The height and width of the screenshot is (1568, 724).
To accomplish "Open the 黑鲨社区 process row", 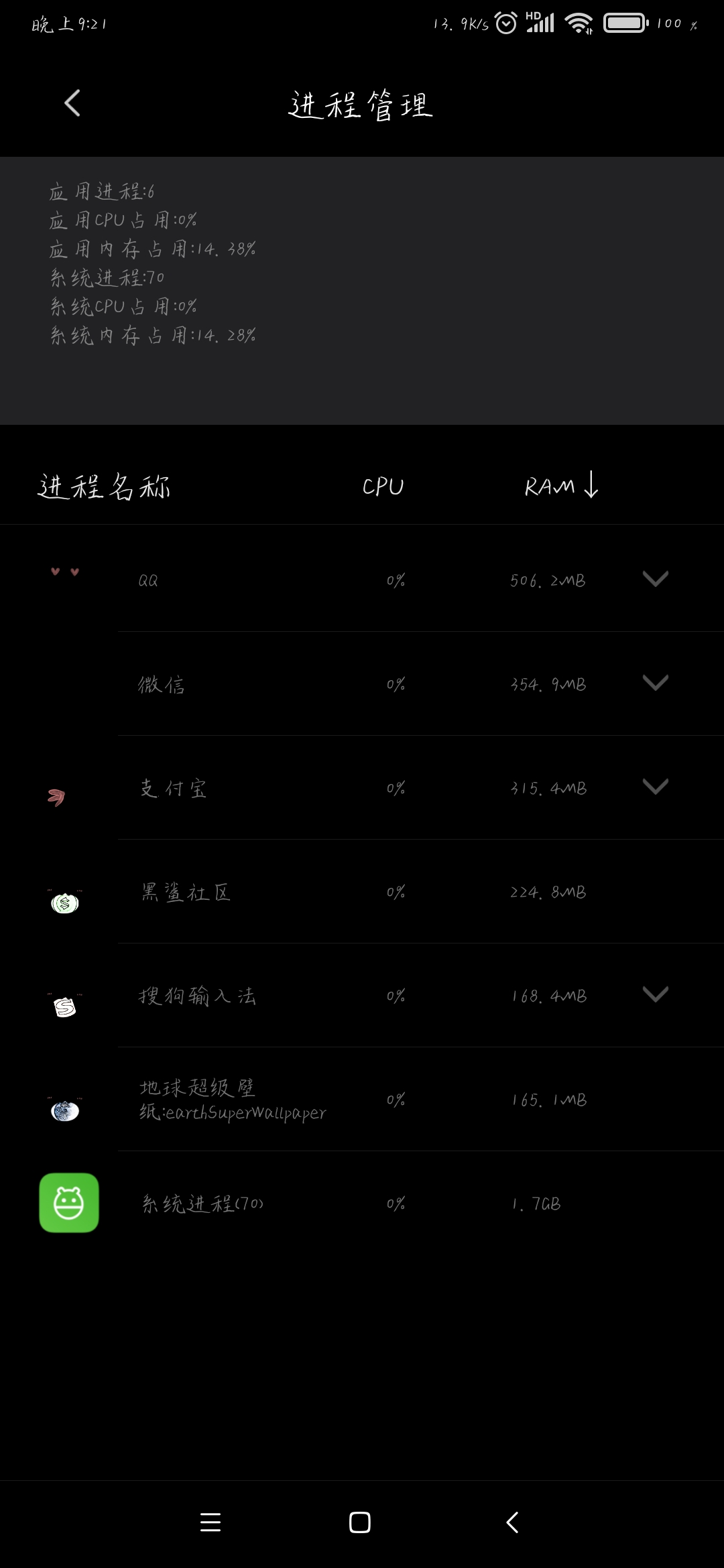I will pyautogui.click(x=362, y=891).
